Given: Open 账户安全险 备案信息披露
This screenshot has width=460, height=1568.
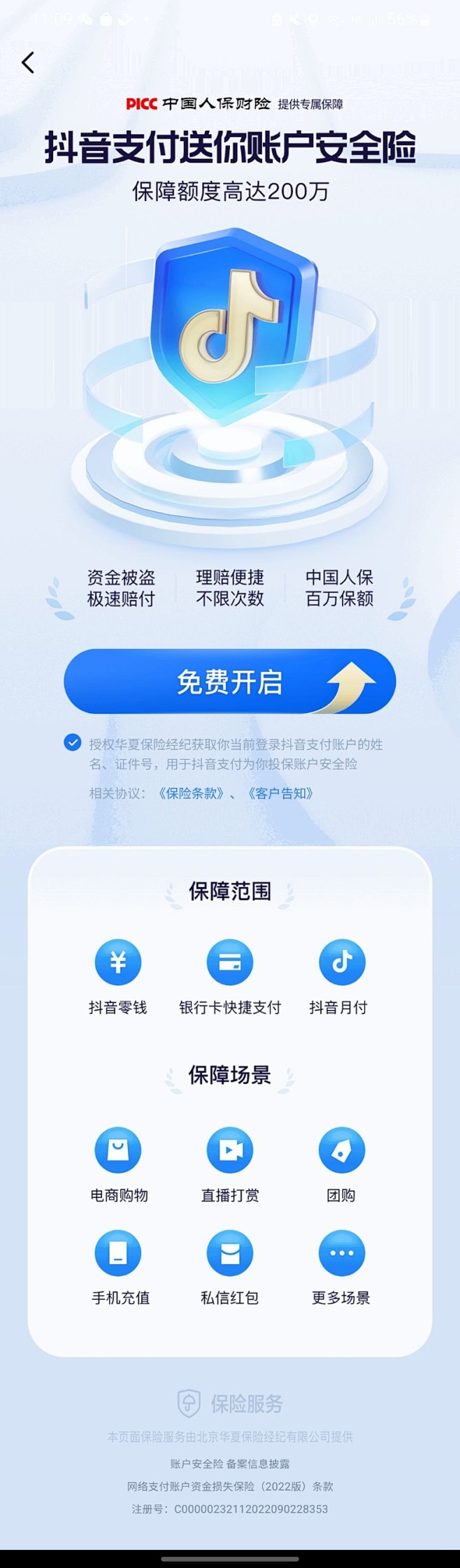Looking at the screenshot, I should pyautogui.click(x=229, y=1463).
